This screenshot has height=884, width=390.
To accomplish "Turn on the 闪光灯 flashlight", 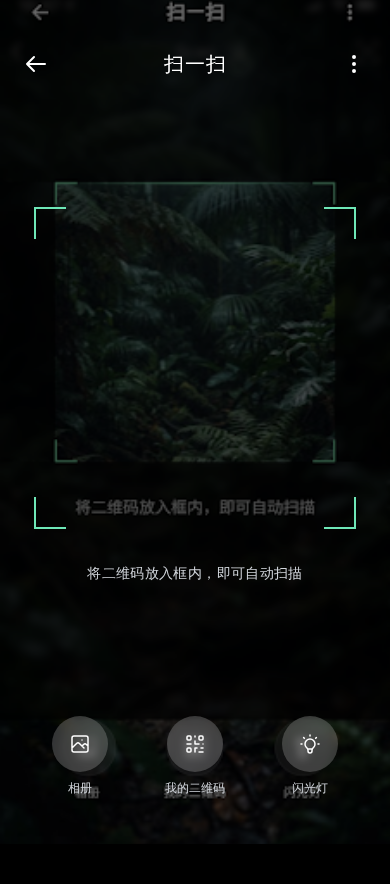I will (310, 744).
